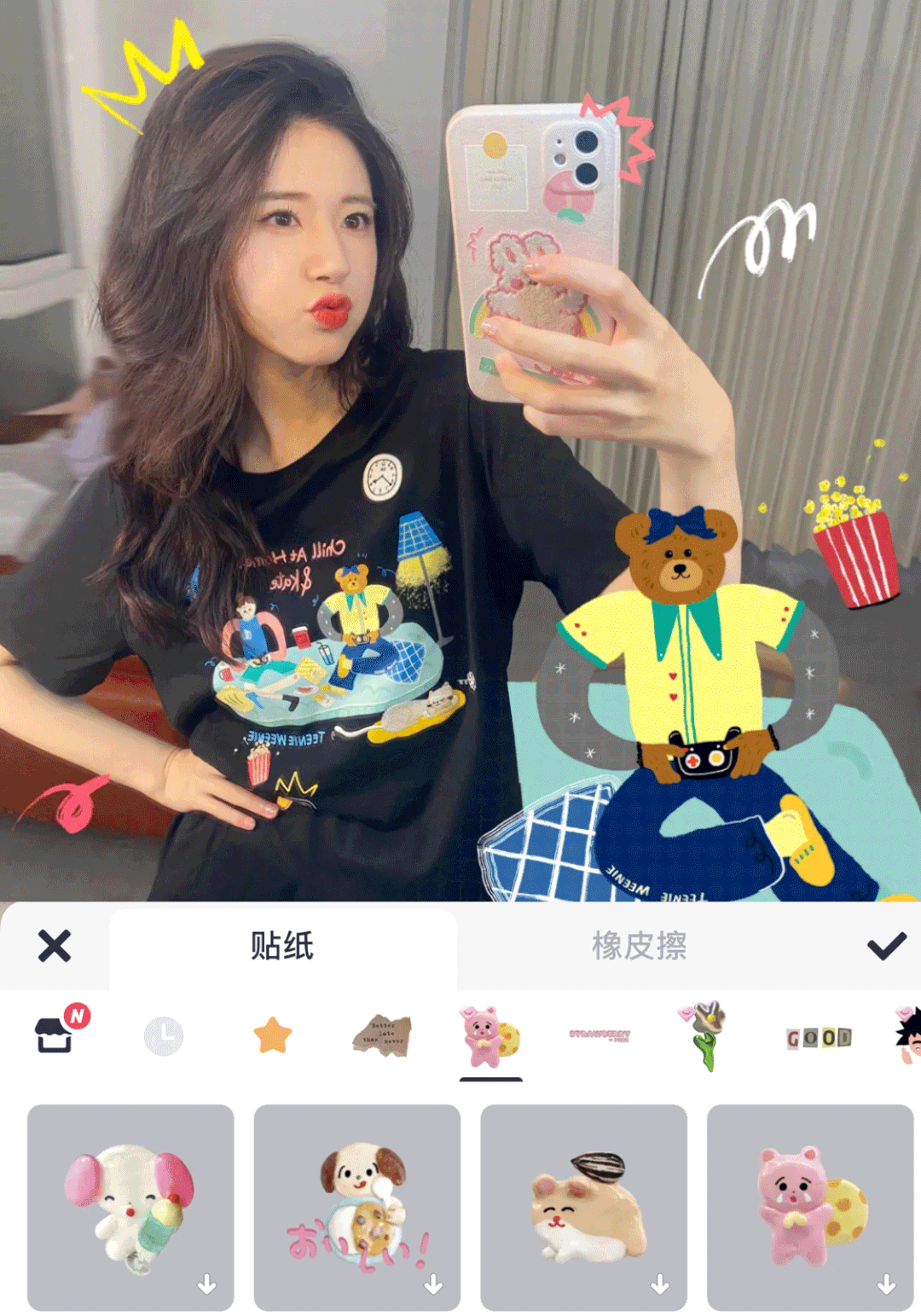Confirm sticker edits with the checkmark
Image resolution: width=921 pixels, height=1316 pixels.
pos(886,946)
